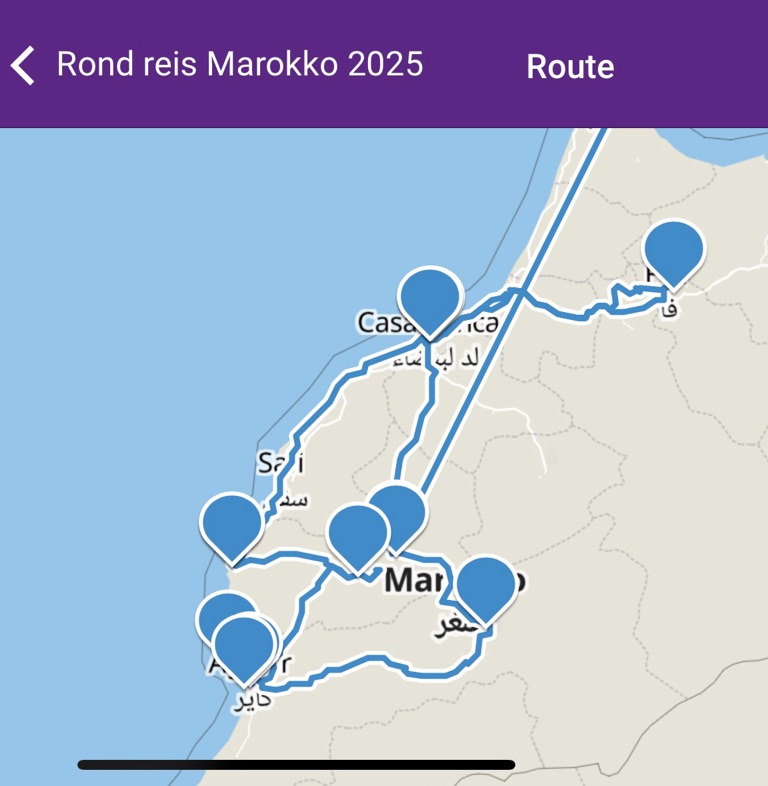Tap the map pin at Casablanca
The height and width of the screenshot is (786, 768).
pyautogui.click(x=430, y=297)
